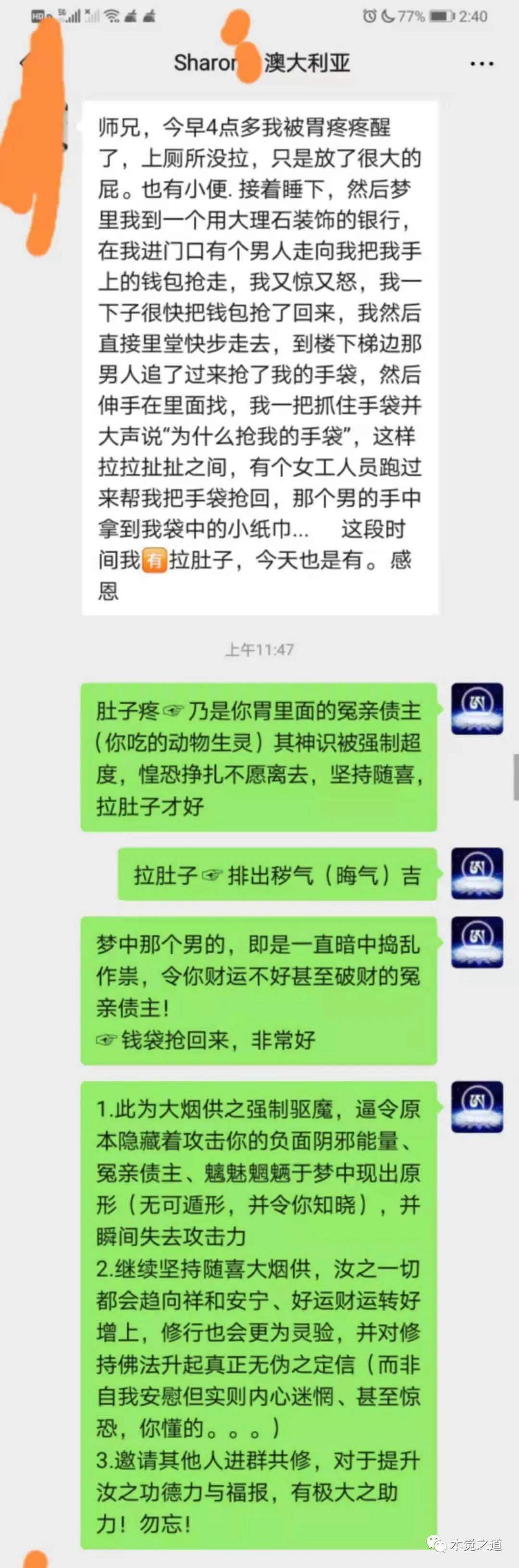519x1568 pixels.
Task: View the profile beside the 梦中那个男的 message
Action: coord(476,942)
